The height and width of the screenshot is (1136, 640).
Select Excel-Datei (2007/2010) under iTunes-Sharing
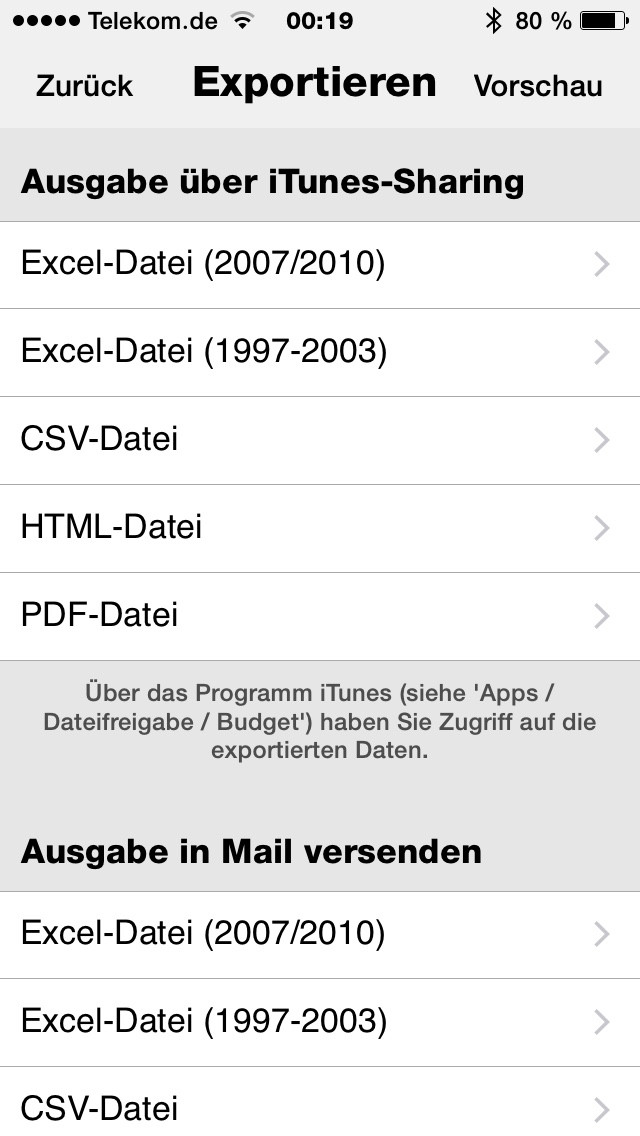pyautogui.click(x=320, y=265)
